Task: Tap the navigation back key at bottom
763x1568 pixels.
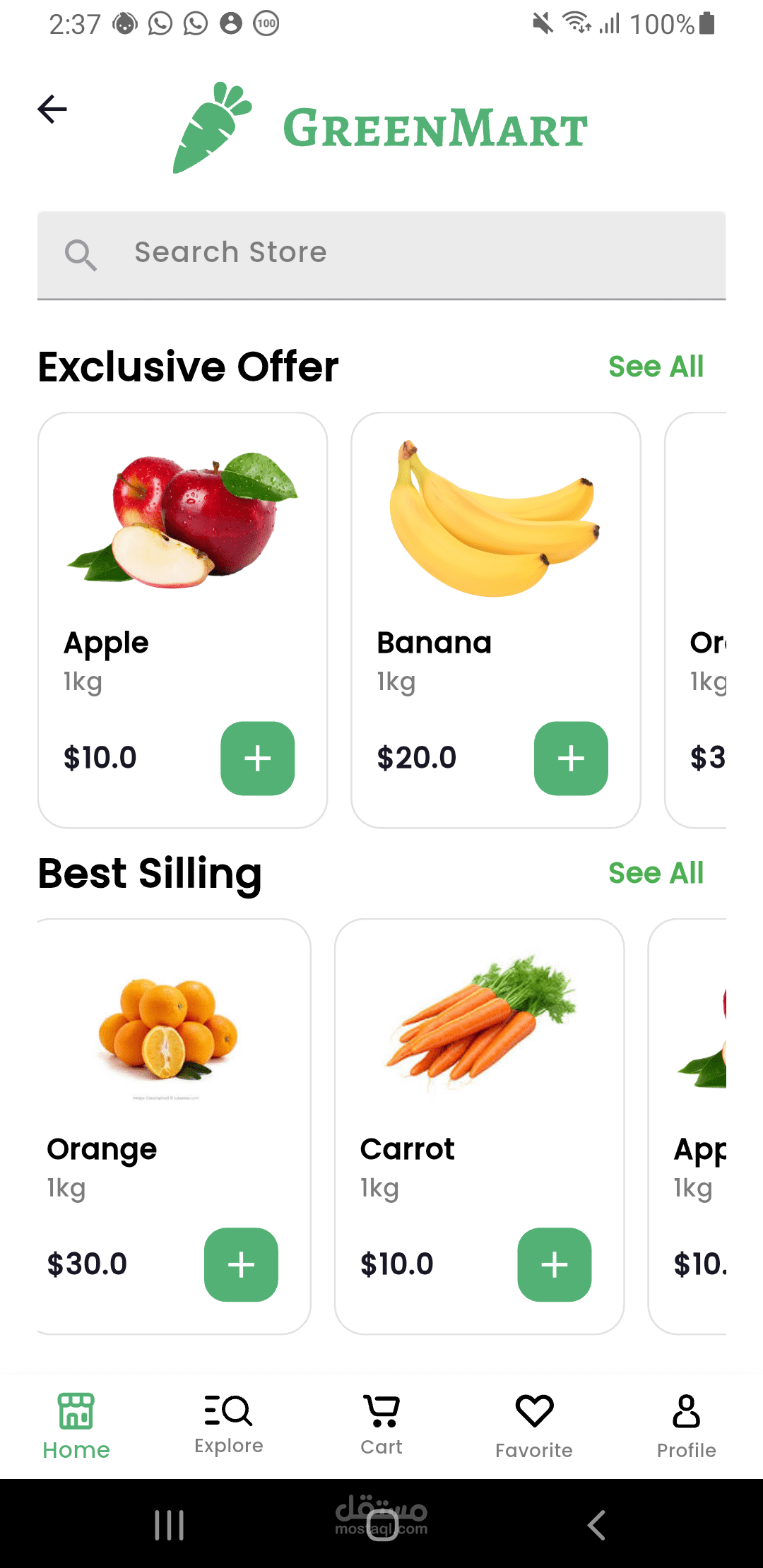Action: click(596, 1524)
